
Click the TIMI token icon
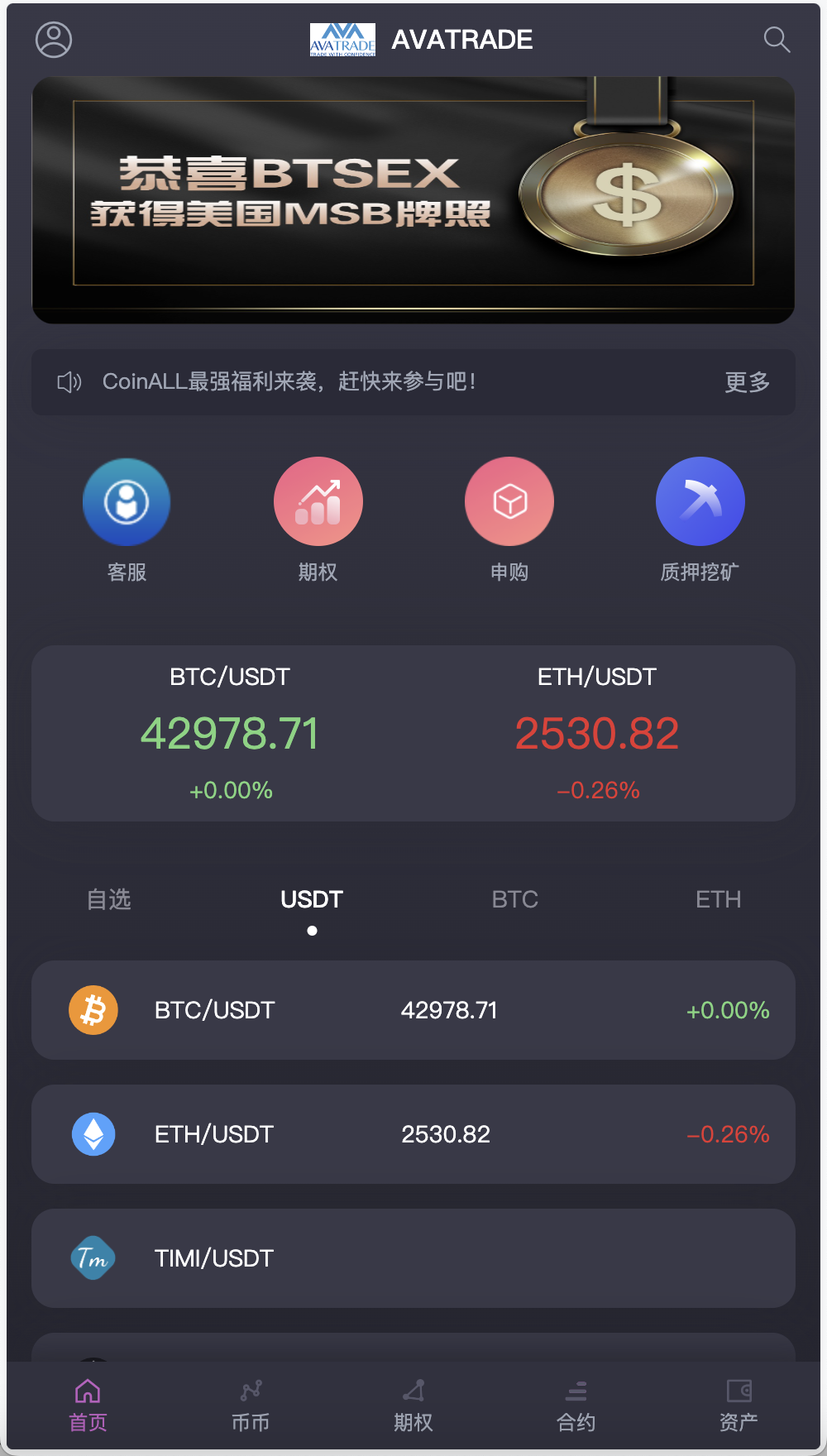click(x=93, y=1258)
